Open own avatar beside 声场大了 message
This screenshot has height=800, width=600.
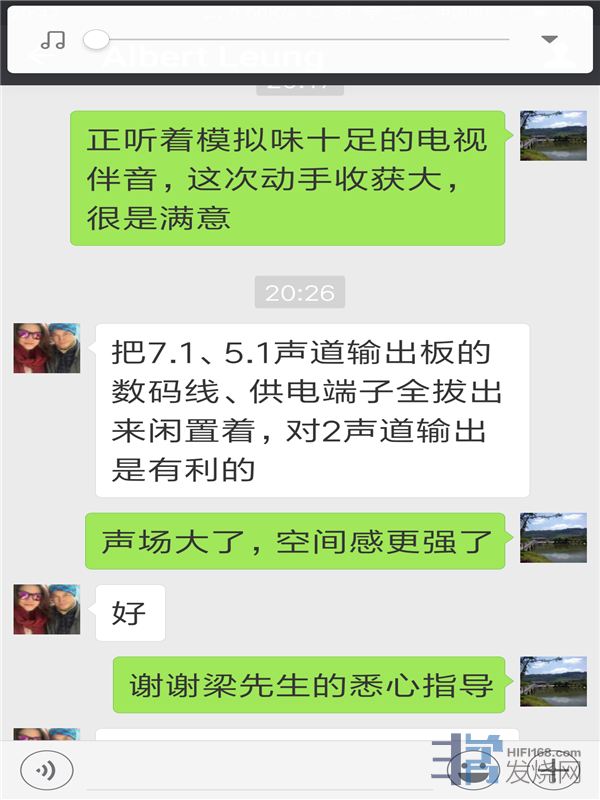(x=553, y=538)
